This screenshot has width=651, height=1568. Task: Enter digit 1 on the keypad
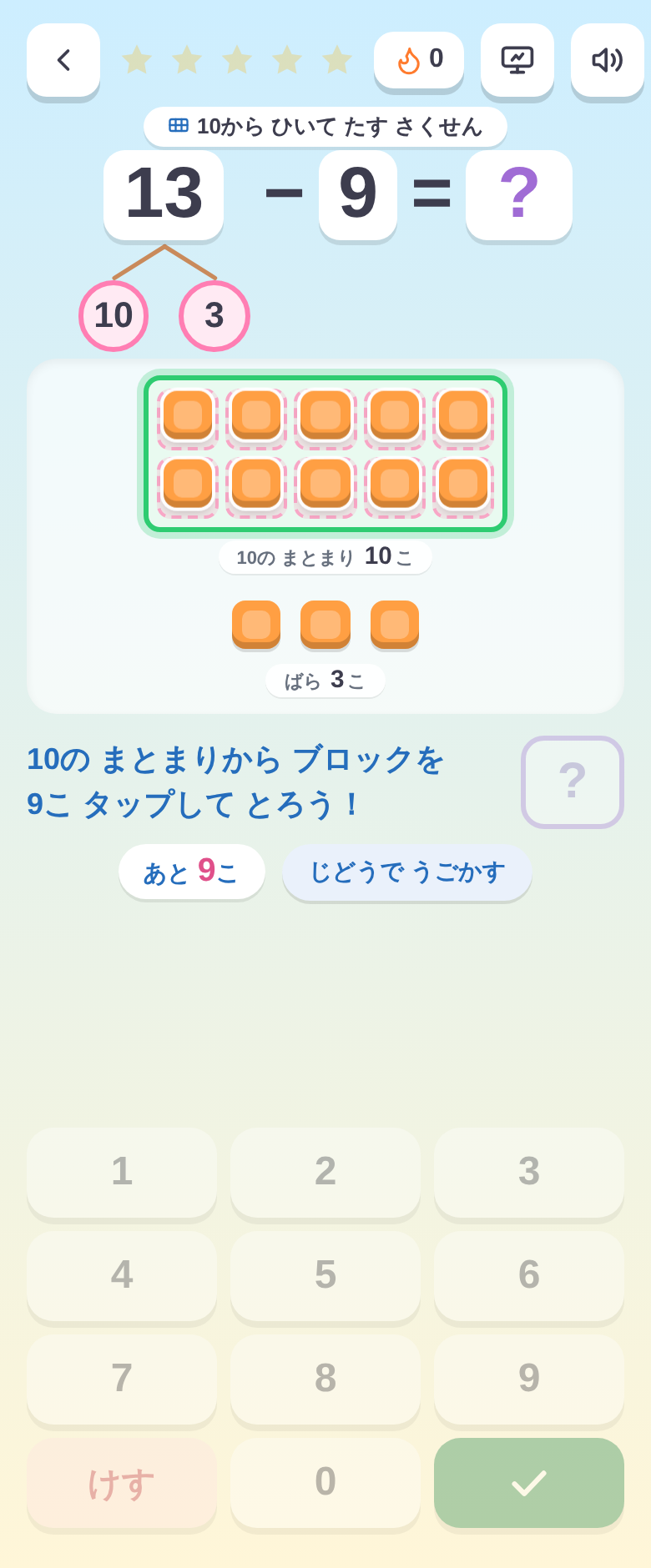tap(122, 1172)
